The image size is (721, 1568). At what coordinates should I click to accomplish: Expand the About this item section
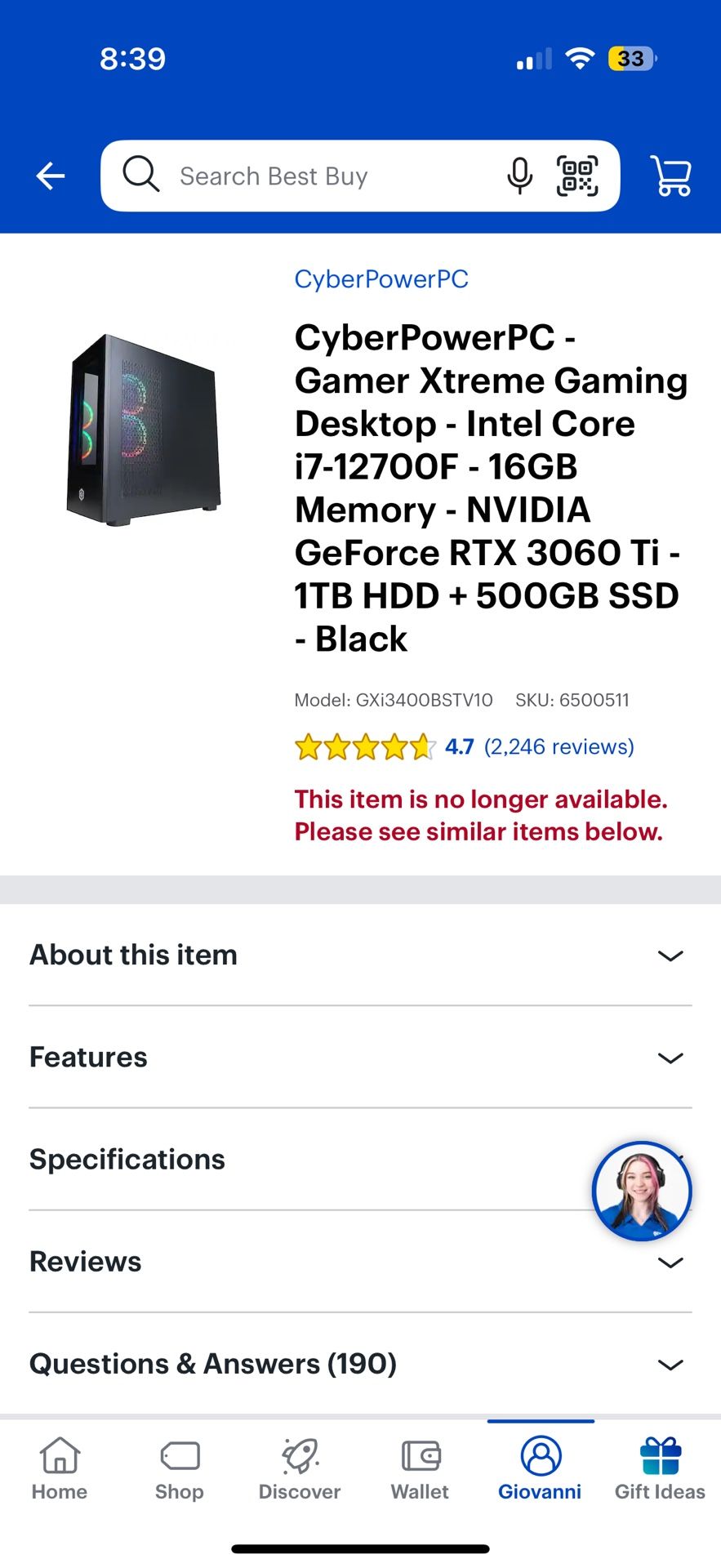(x=360, y=955)
